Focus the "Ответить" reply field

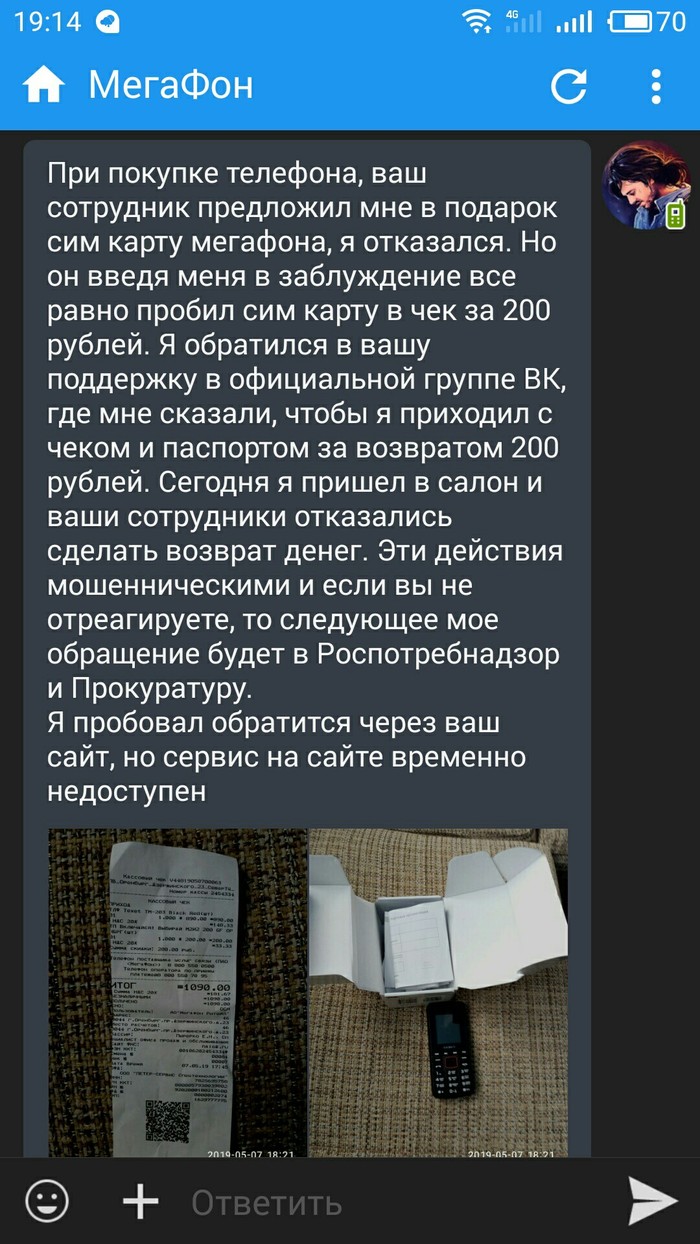point(380,1202)
